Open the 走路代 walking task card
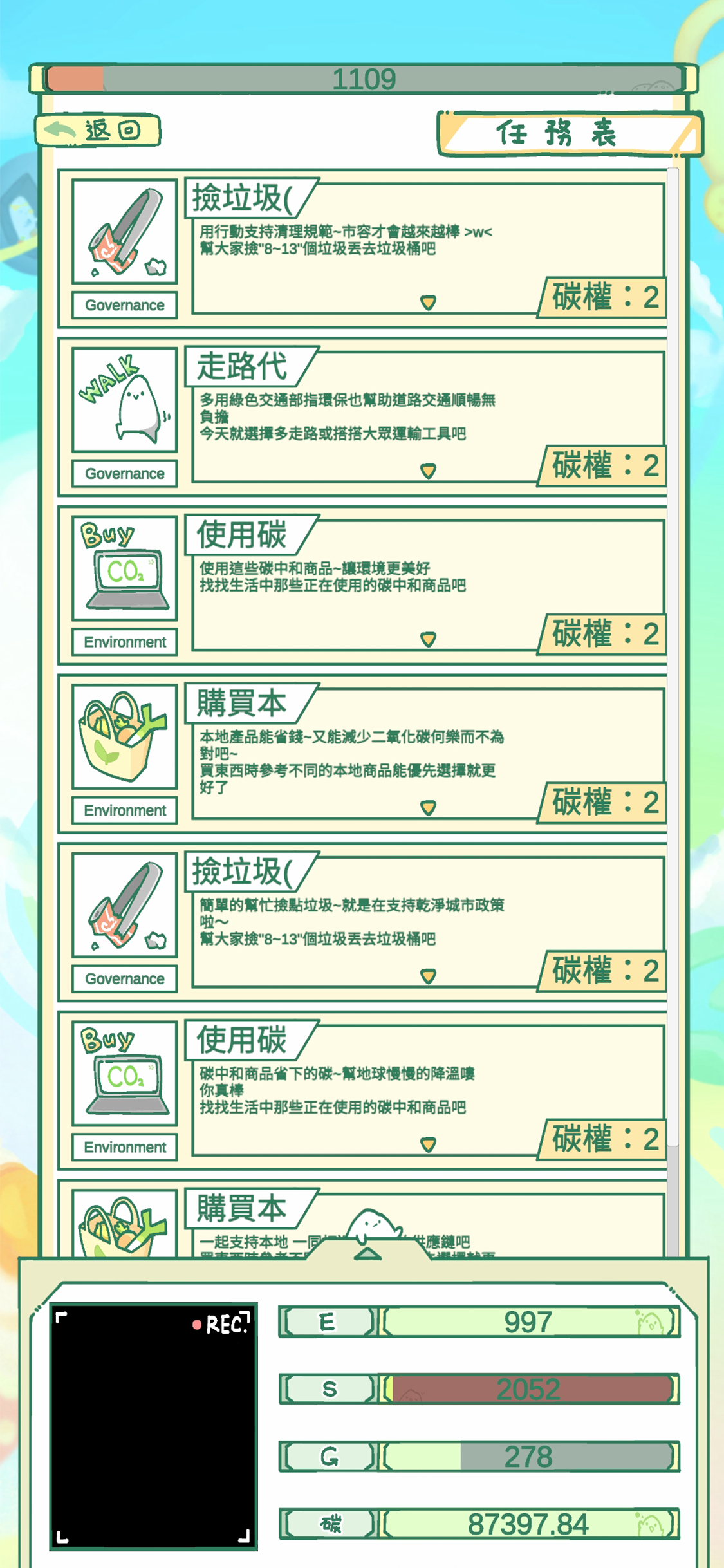Screen dimensions: 724x1568 pyautogui.click(x=362, y=417)
